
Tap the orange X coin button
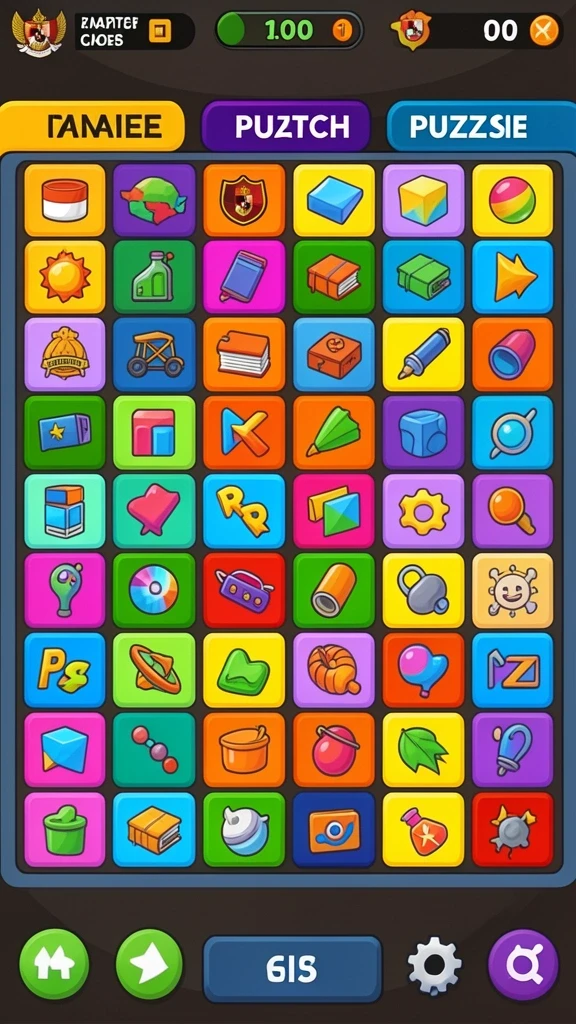[543, 30]
